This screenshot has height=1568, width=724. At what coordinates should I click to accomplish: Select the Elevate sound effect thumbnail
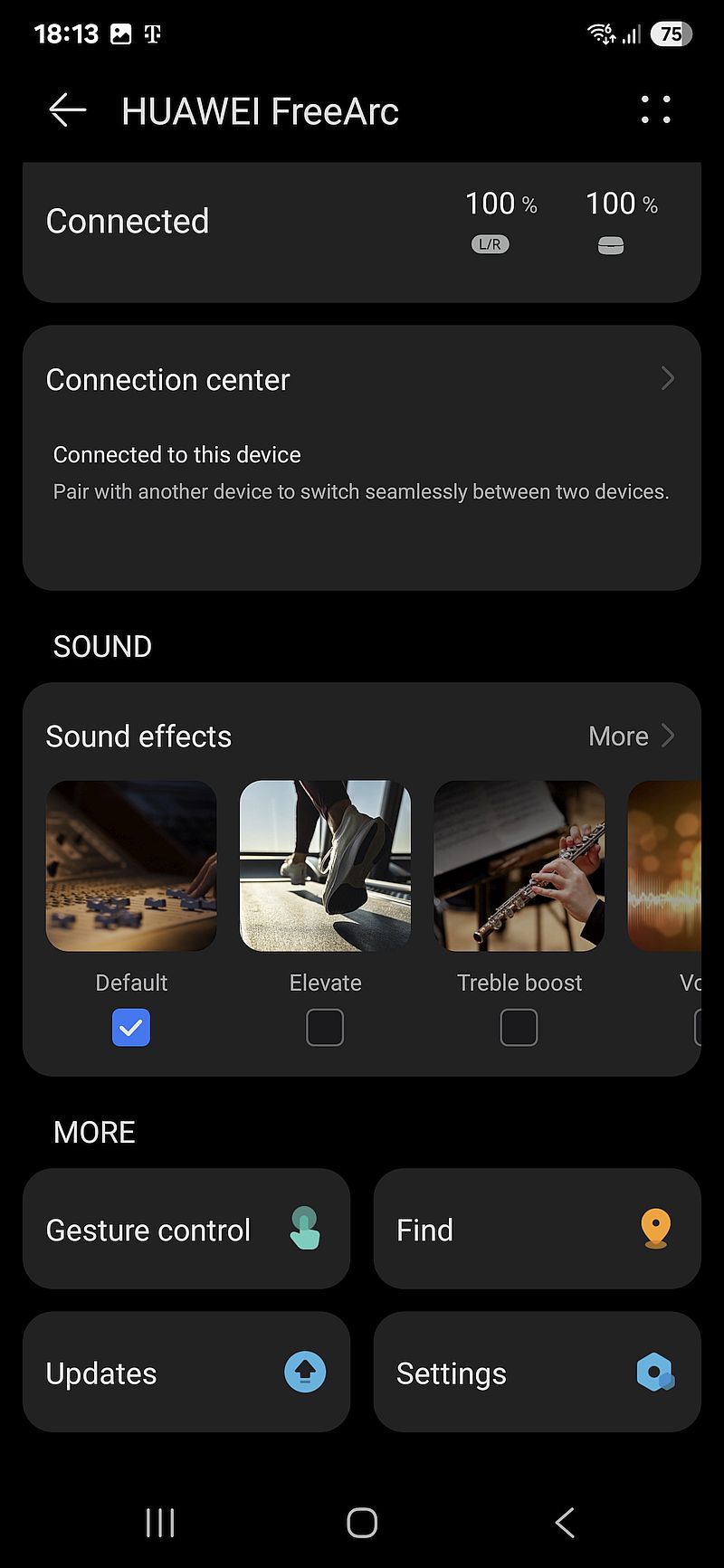coord(325,866)
